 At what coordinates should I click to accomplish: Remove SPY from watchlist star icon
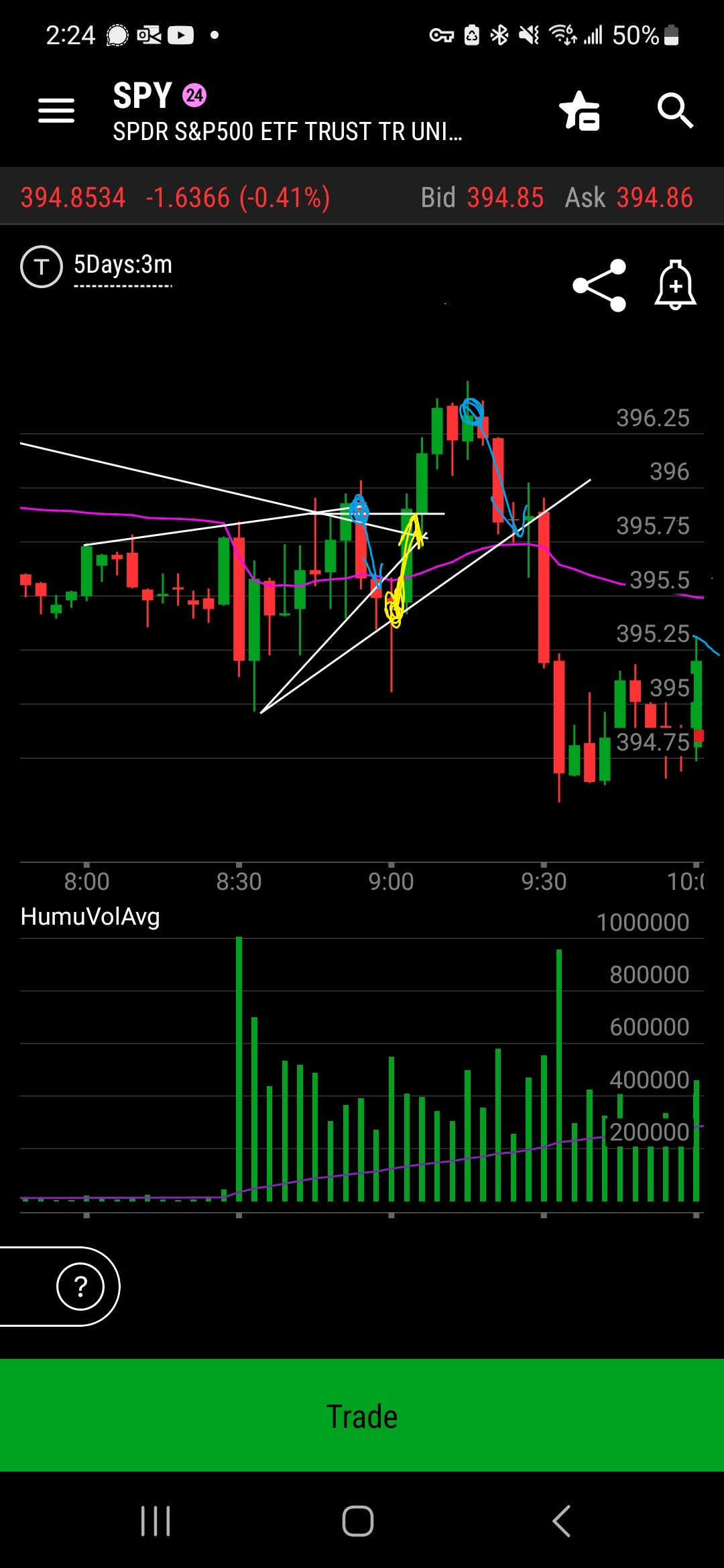[580, 111]
